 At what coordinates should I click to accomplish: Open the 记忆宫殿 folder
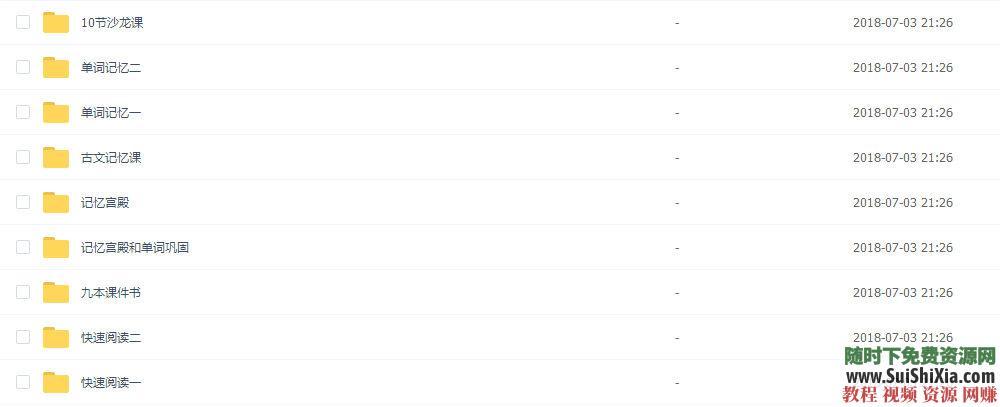[x=105, y=203]
